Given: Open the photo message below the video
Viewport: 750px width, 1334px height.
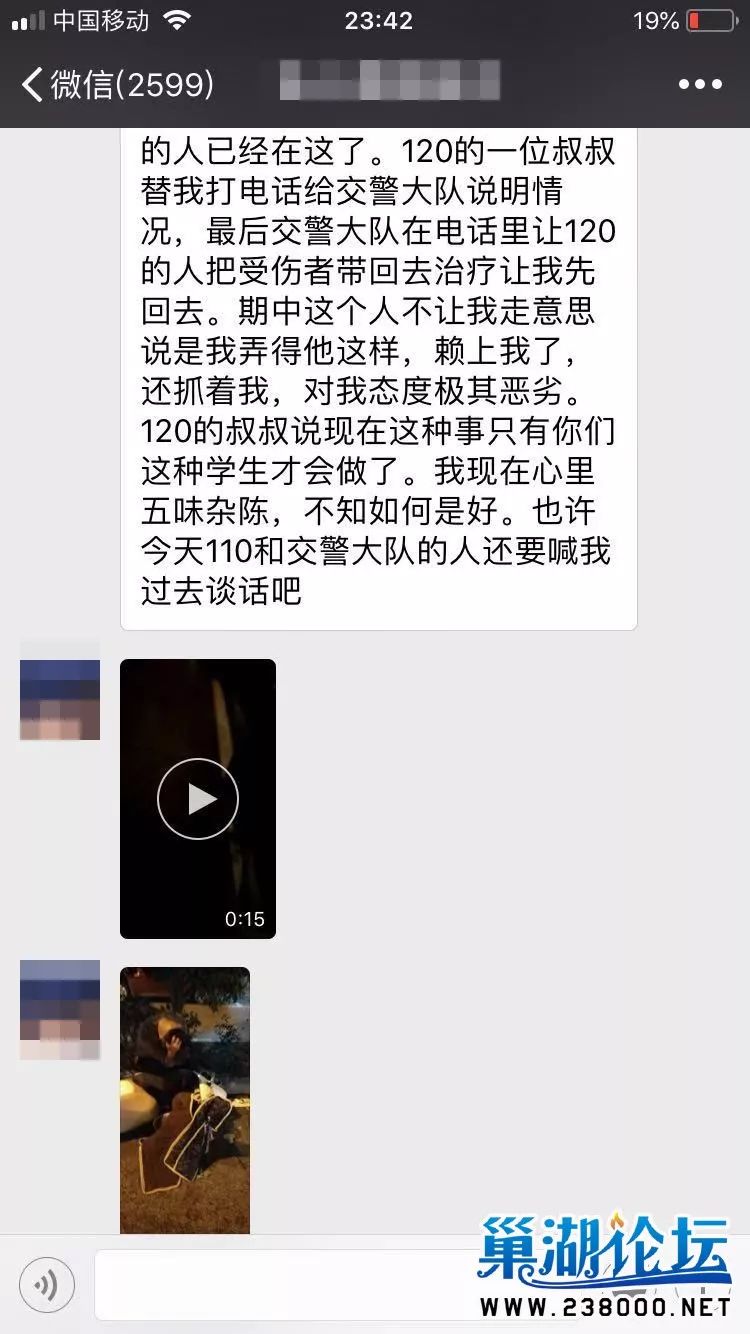Looking at the screenshot, I should tap(185, 1100).
